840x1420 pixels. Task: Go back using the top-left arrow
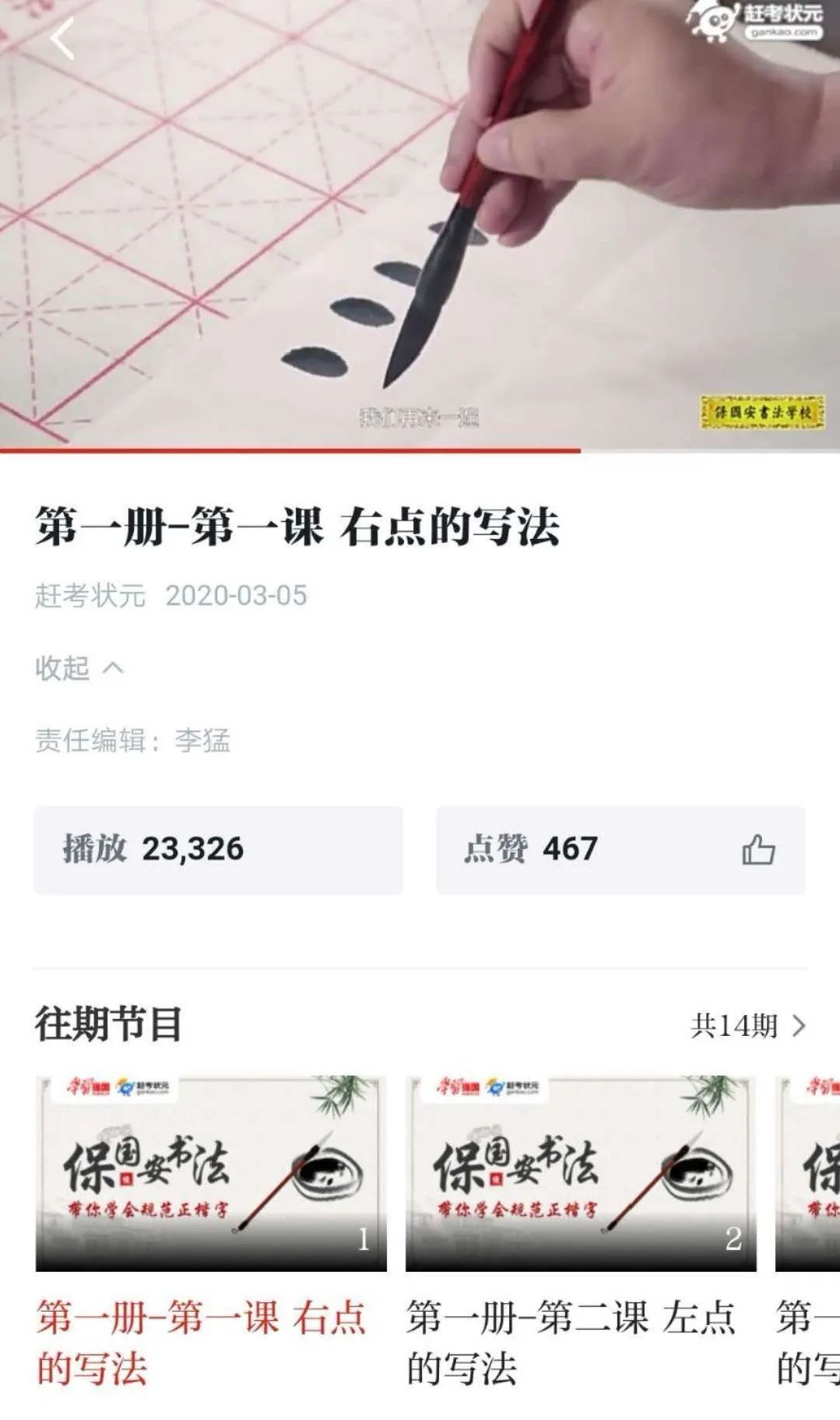tap(62, 39)
